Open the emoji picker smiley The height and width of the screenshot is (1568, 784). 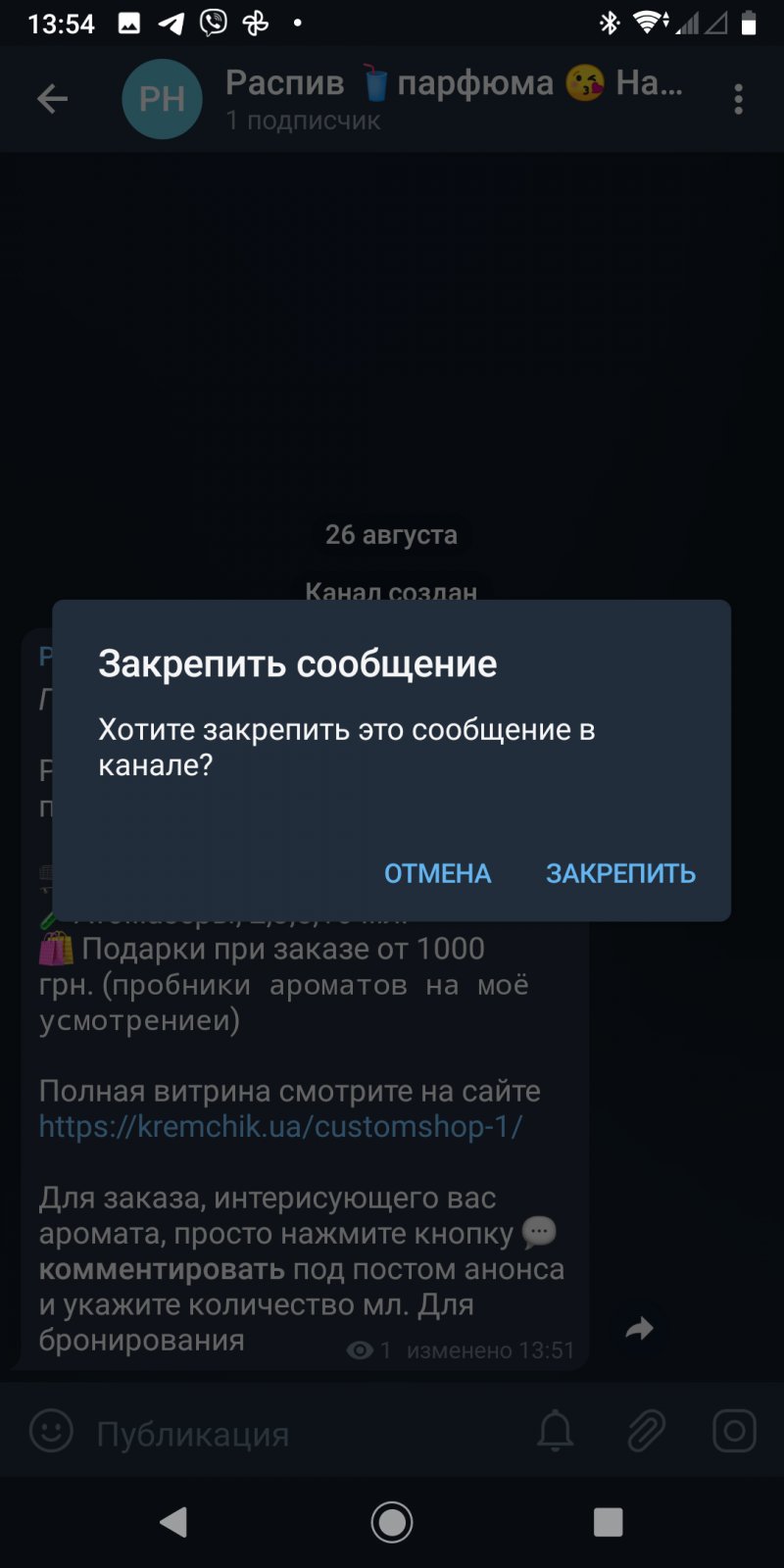(51, 1432)
